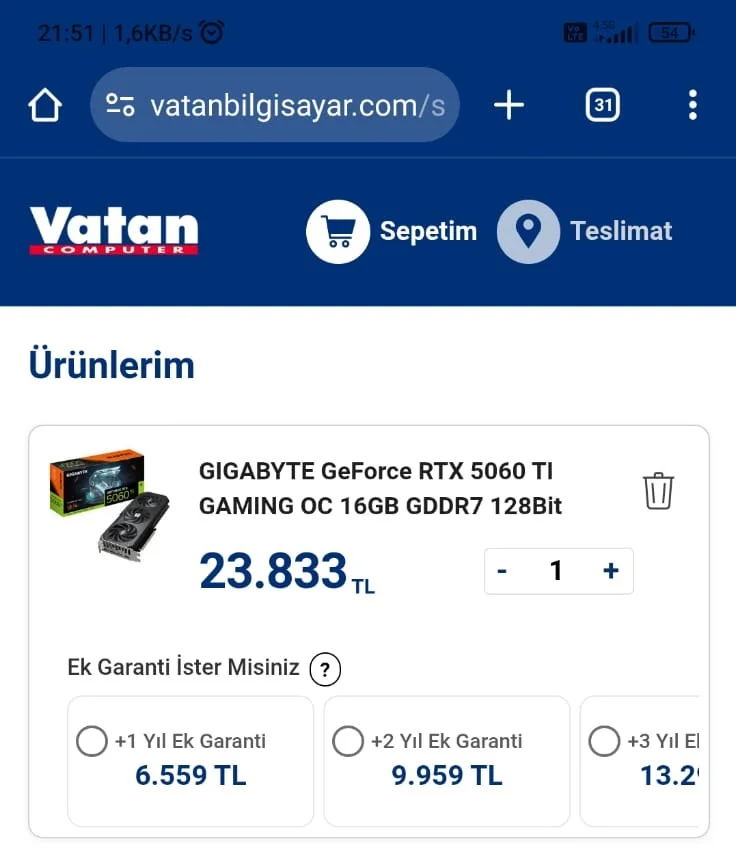Choose the +3 Yıl extra warranty
736x848 pixels.
(604, 741)
